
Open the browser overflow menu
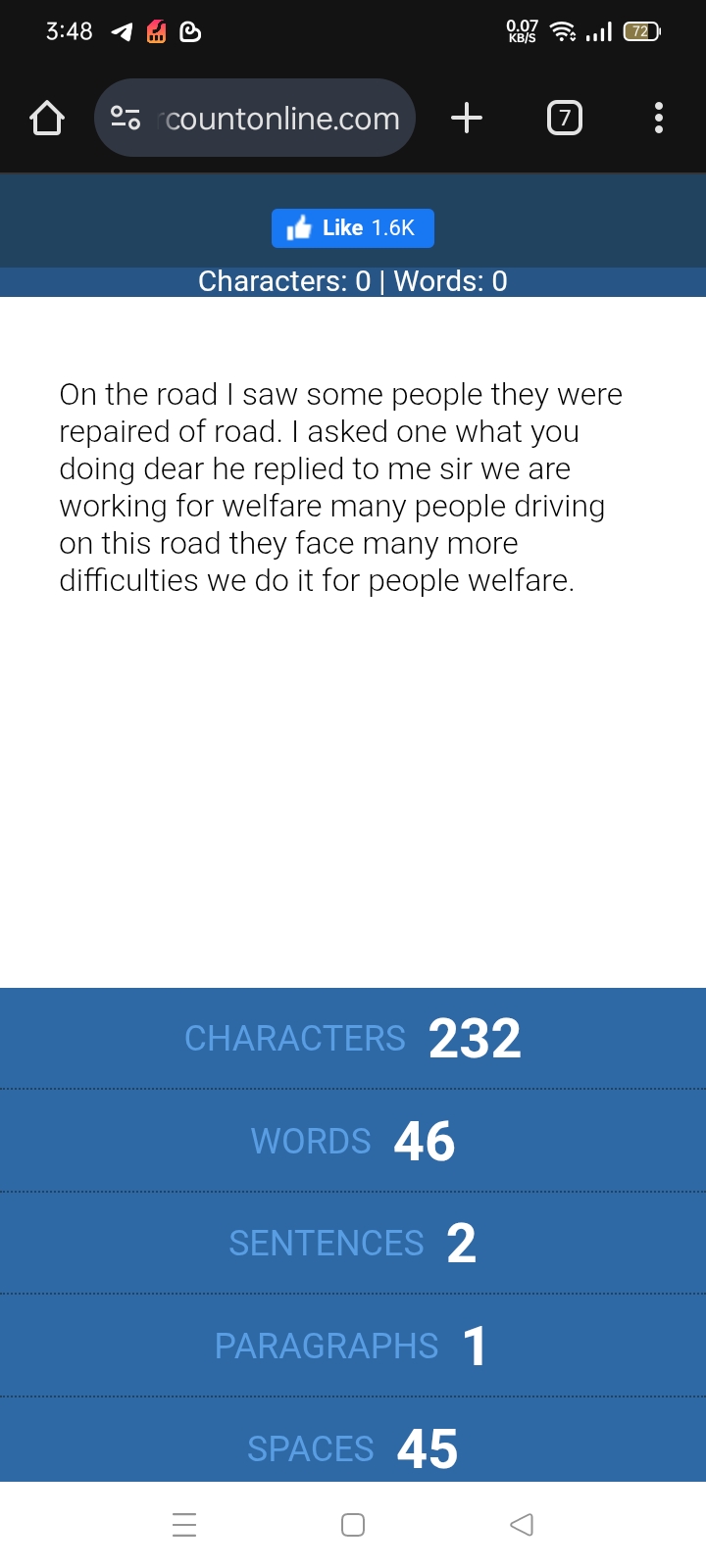click(658, 119)
